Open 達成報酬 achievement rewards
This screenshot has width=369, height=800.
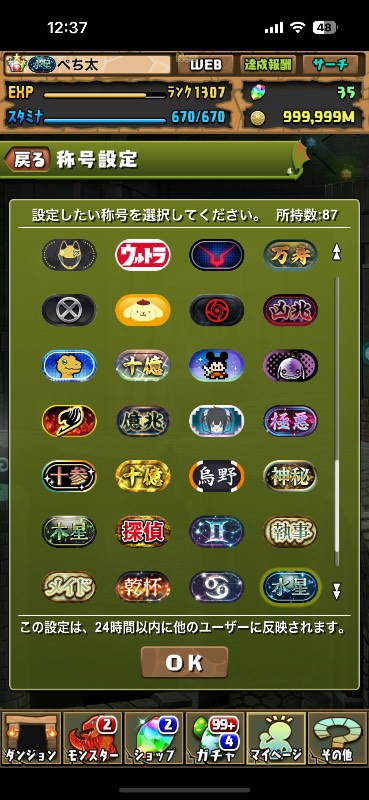tap(268, 65)
